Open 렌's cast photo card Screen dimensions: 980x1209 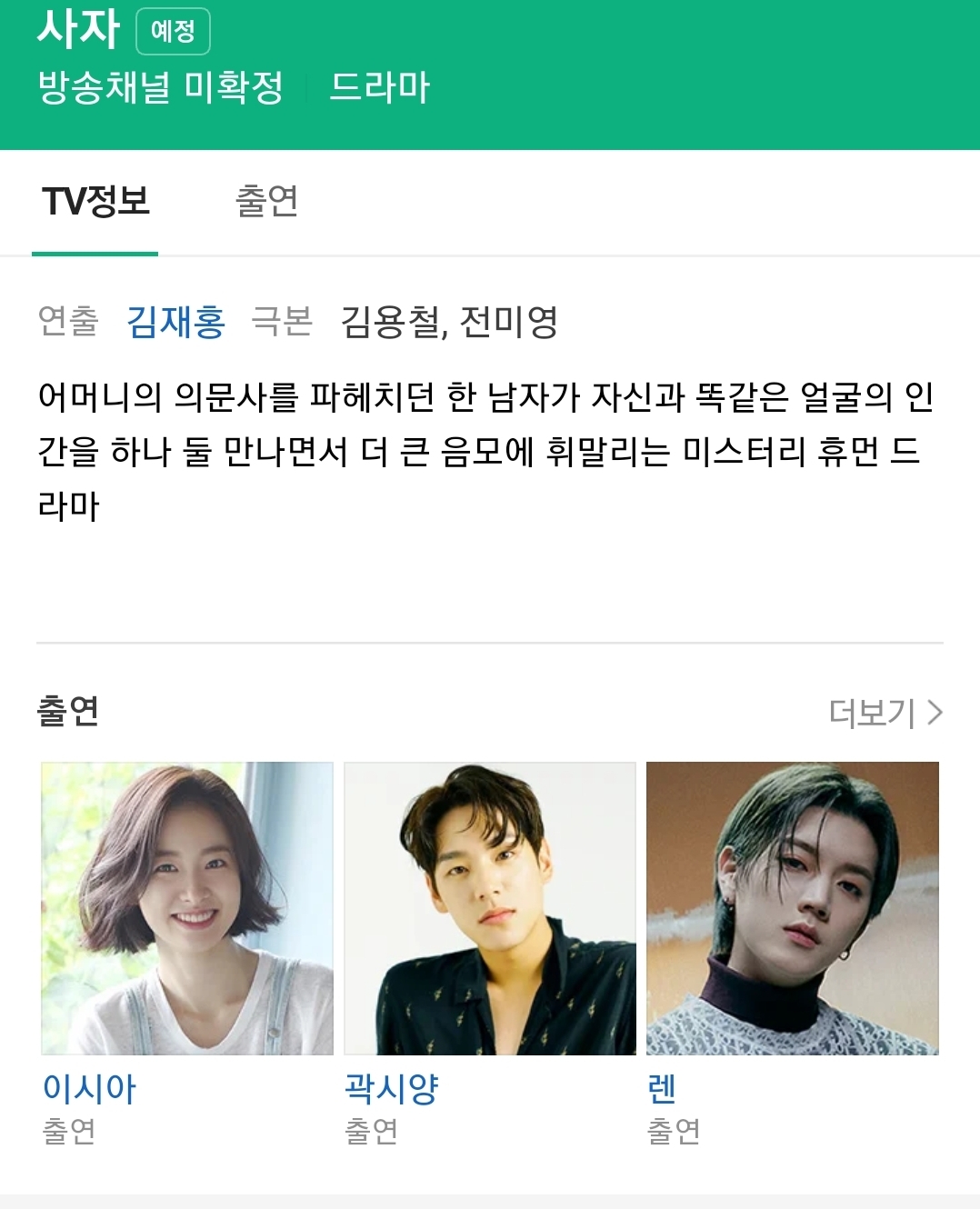[x=792, y=908]
